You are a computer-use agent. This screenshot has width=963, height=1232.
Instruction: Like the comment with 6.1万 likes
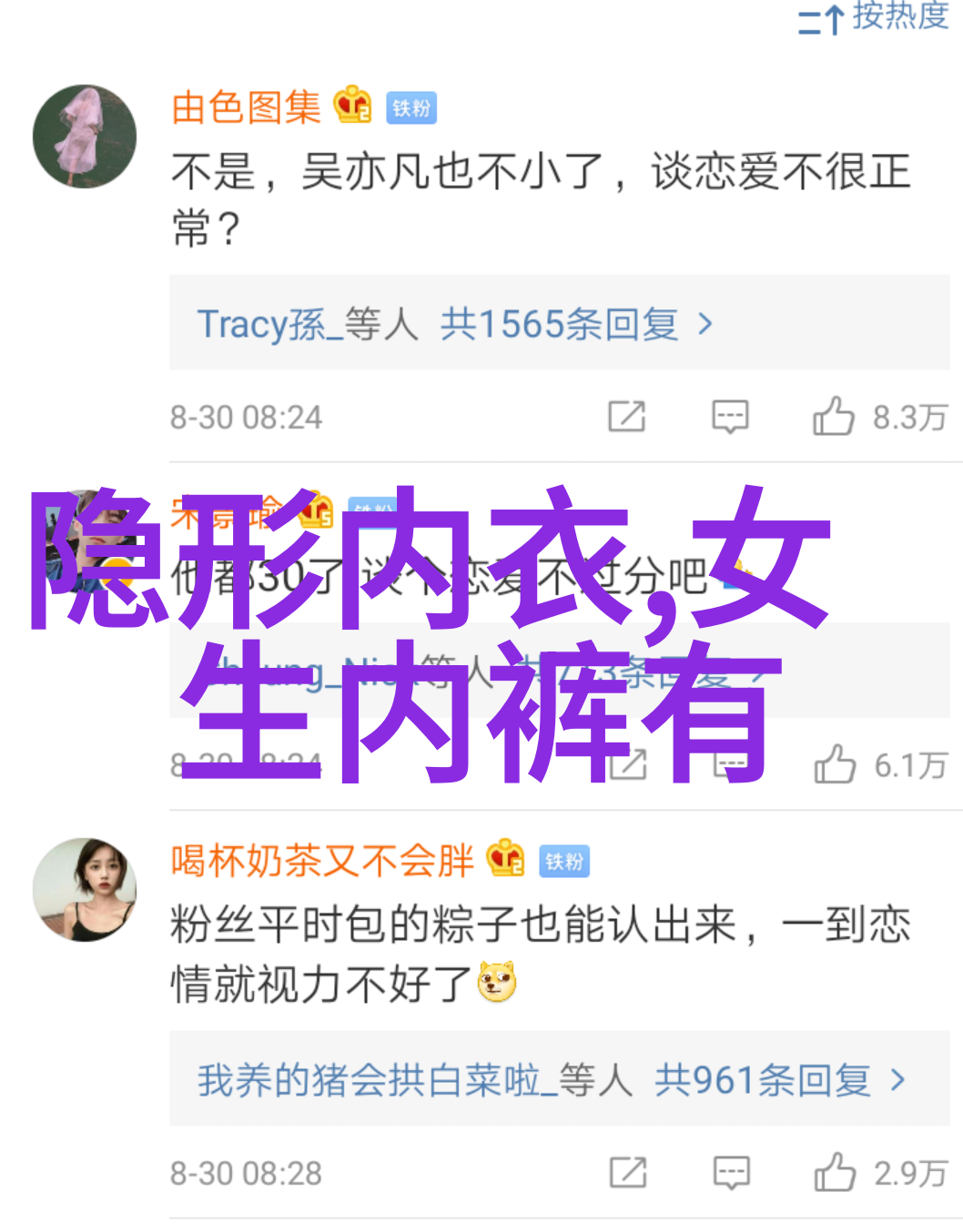(835, 764)
